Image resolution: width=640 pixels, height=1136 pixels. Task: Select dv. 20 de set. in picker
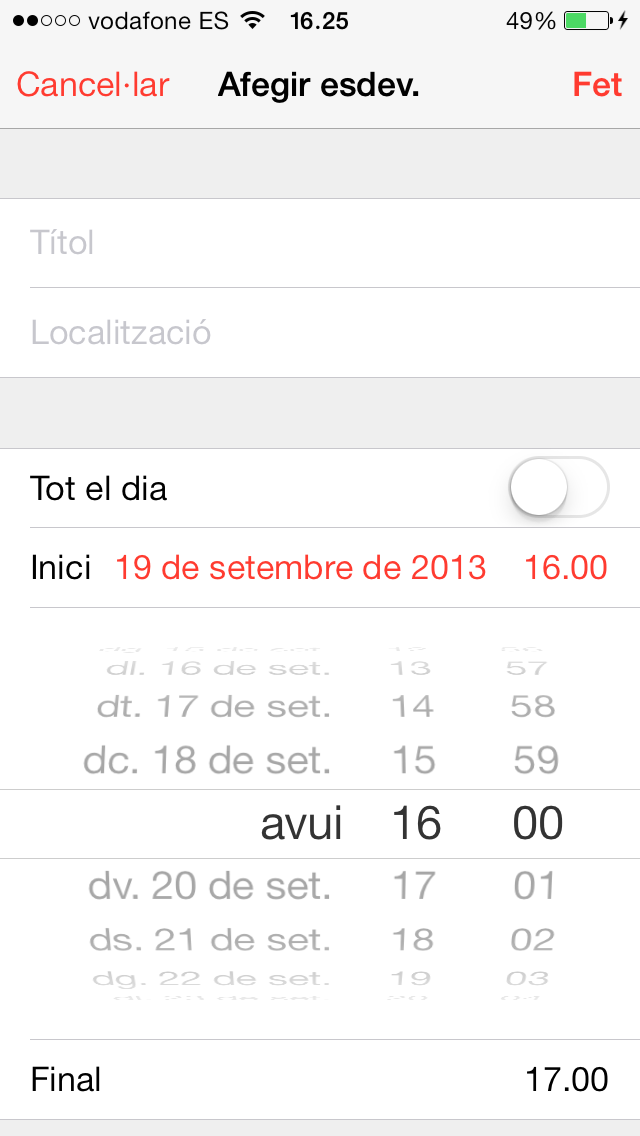[x=209, y=885]
